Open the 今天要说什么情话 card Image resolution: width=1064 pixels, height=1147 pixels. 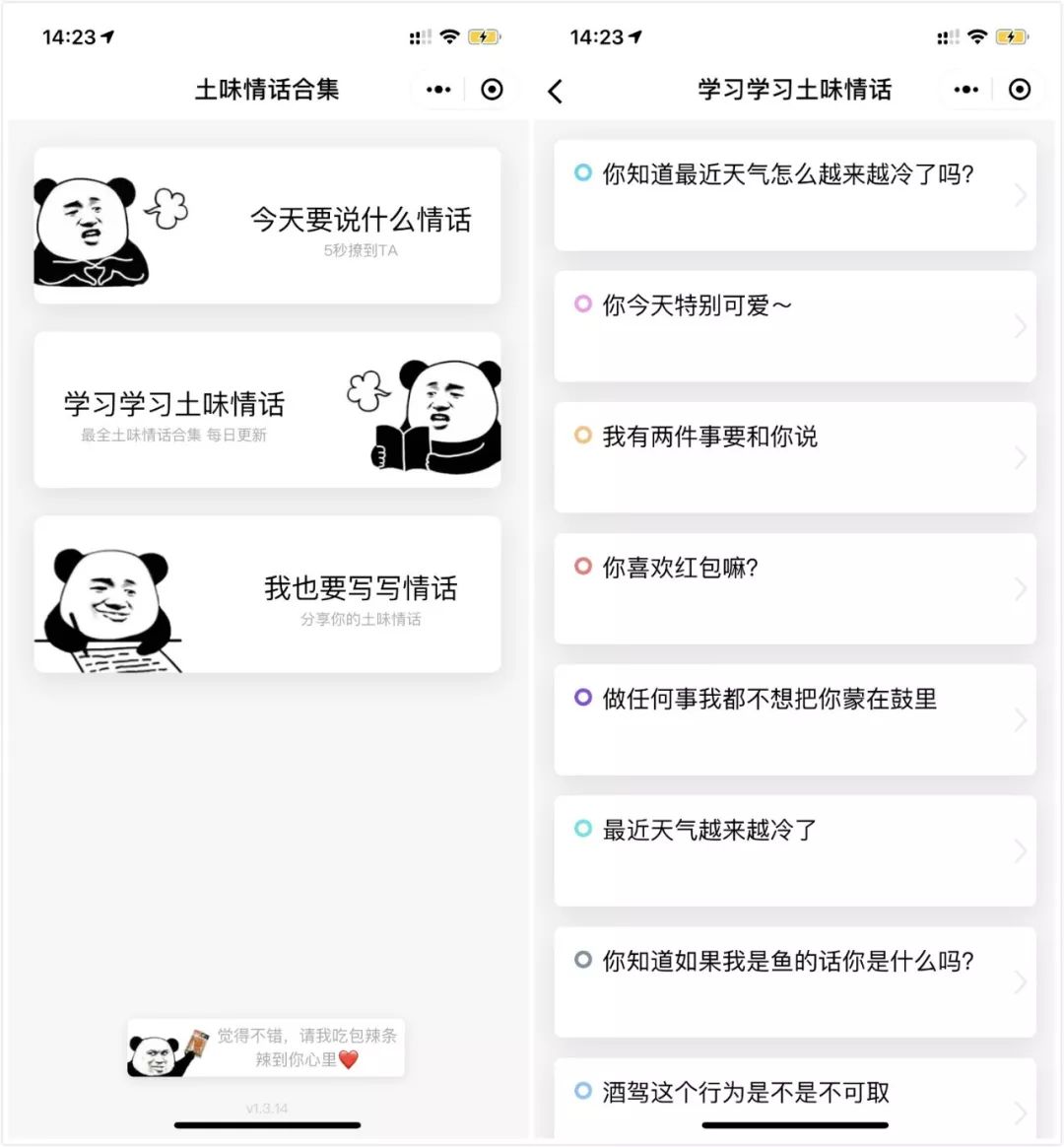click(x=266, y=224)
